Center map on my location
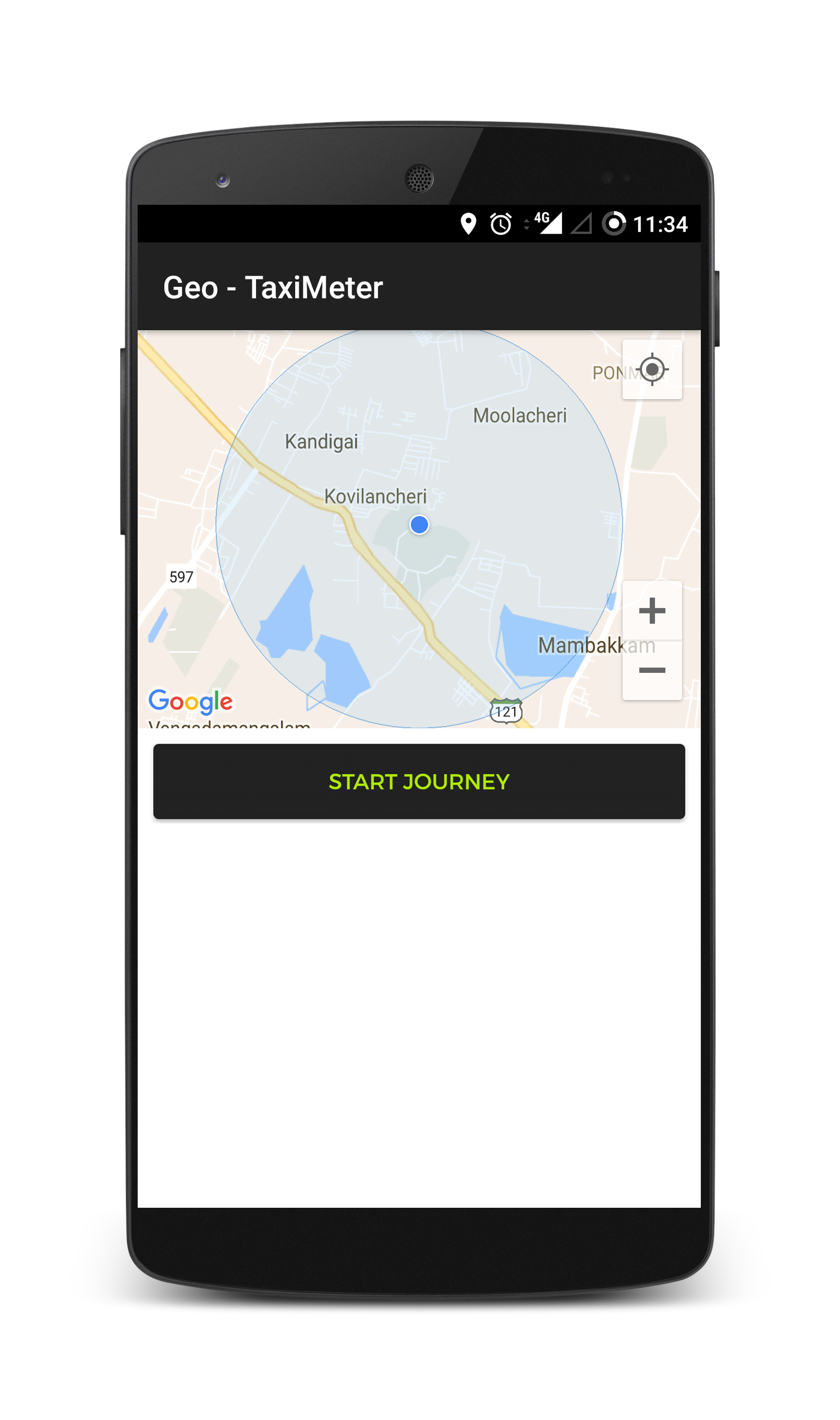The width and height of the screenshot is (840, 1420). pyautogui.click(x=652, y=369)
